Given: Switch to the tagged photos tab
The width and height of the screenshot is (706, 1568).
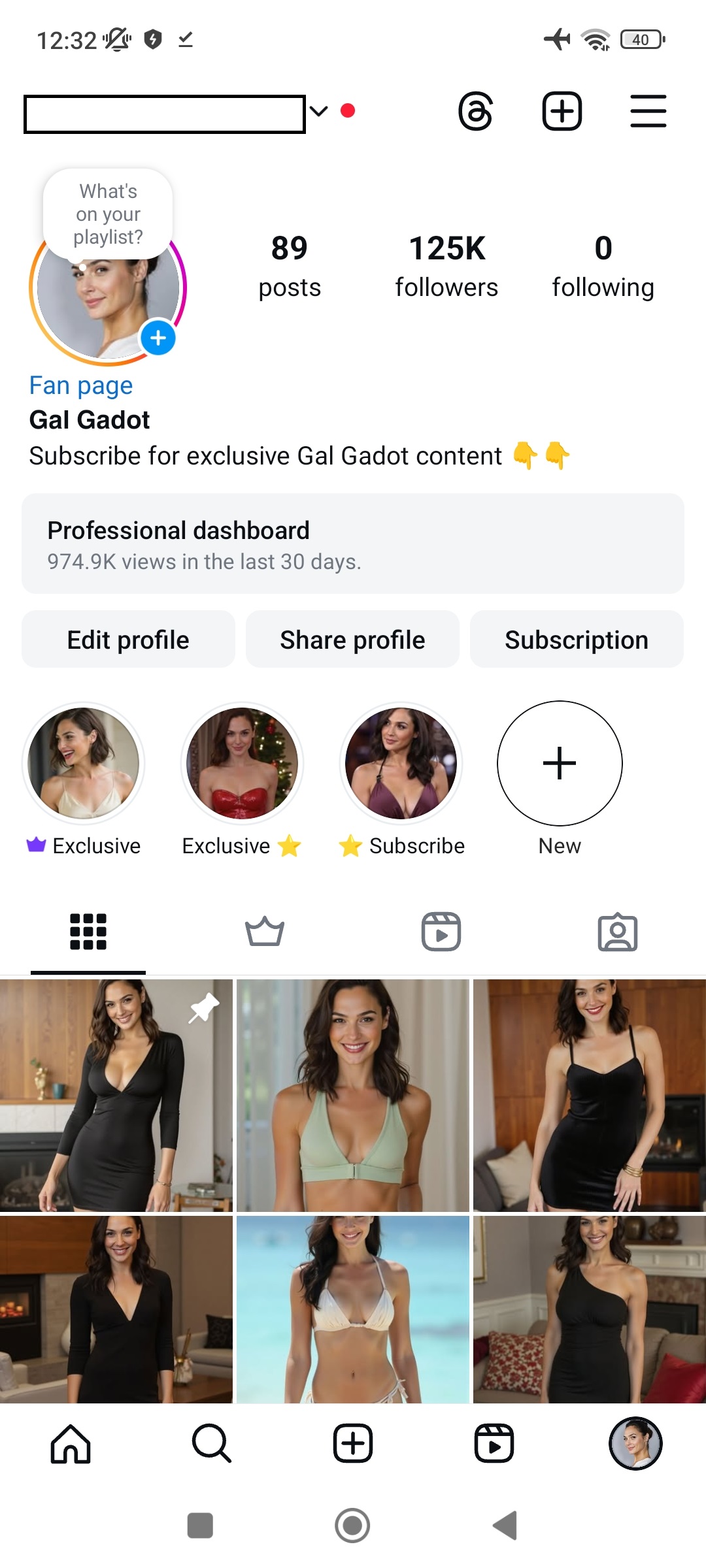Looking at the screenshot, I should (618, 932).
